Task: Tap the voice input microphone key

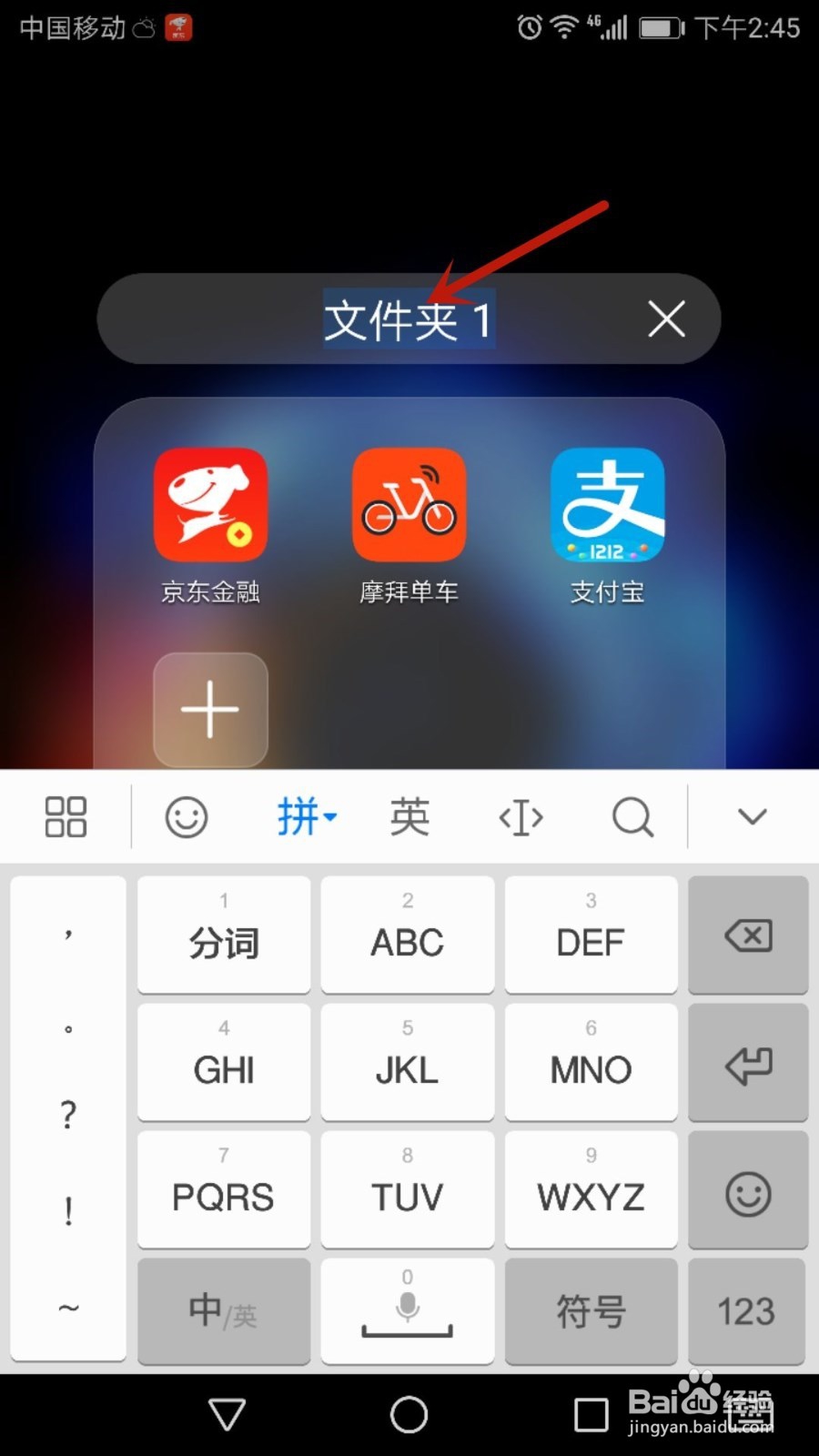Action: tap(407, 1310)
